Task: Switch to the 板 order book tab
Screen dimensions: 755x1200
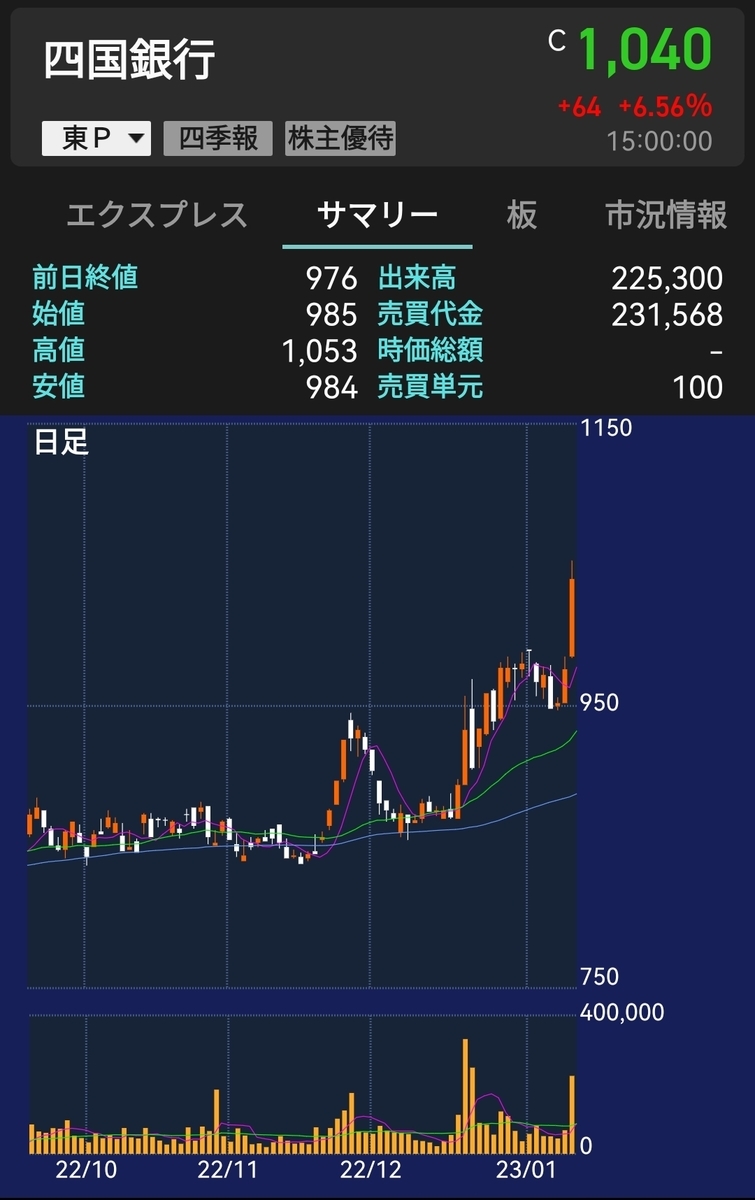Action: [522, 215]
